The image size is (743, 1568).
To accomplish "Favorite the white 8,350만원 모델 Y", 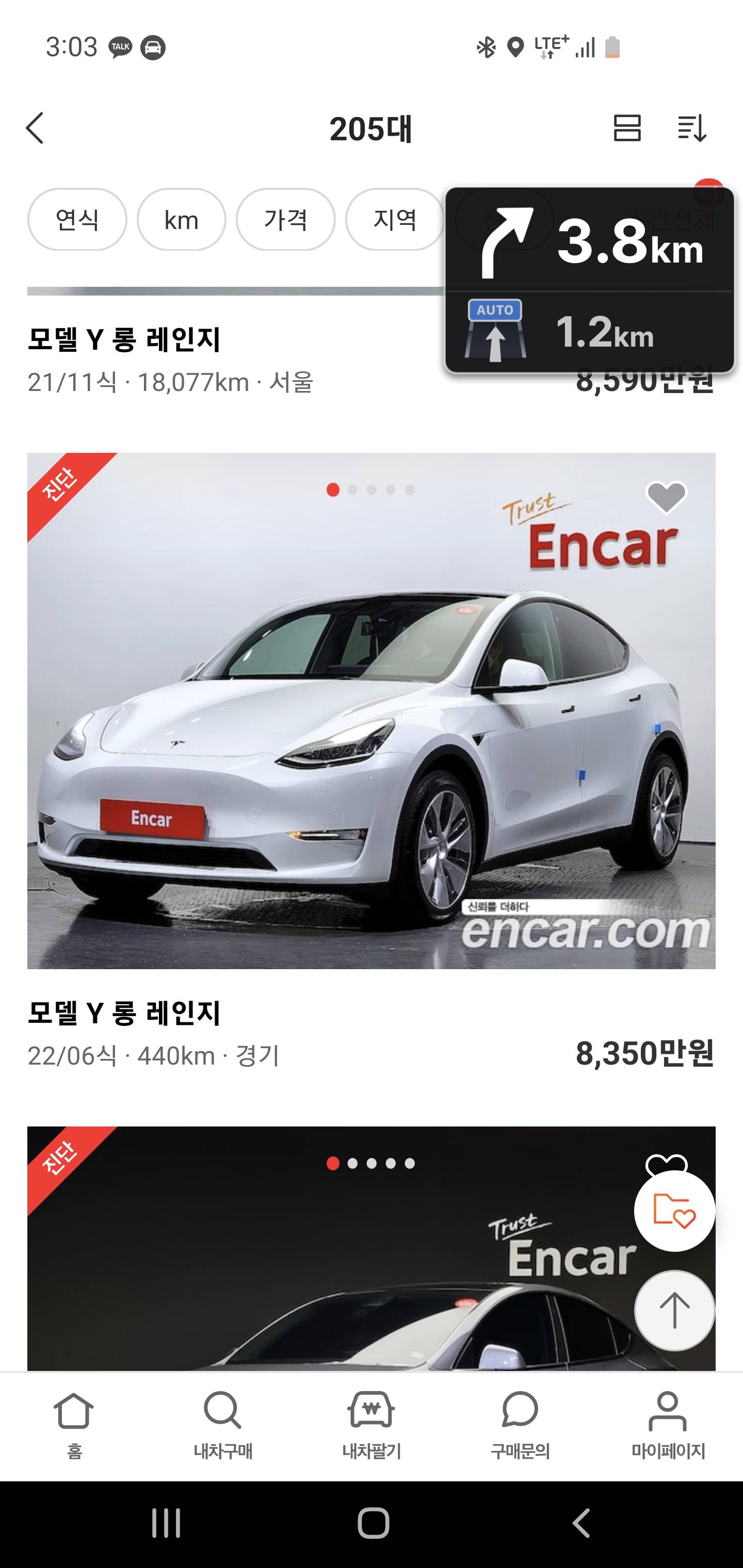I will click(x=666, y=497).
